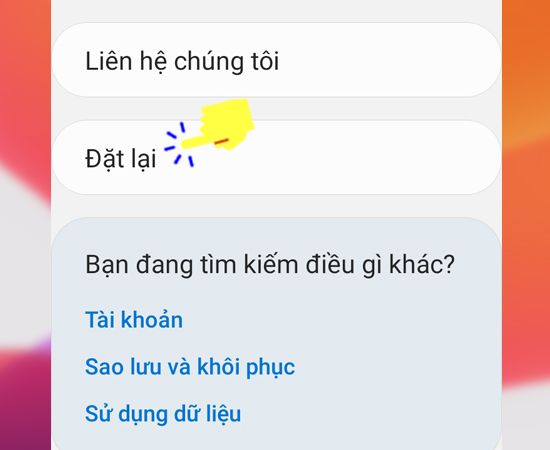Open the Đặt lại settings row
The height and width of the screenshot is (450, 550).
[276, 157]
